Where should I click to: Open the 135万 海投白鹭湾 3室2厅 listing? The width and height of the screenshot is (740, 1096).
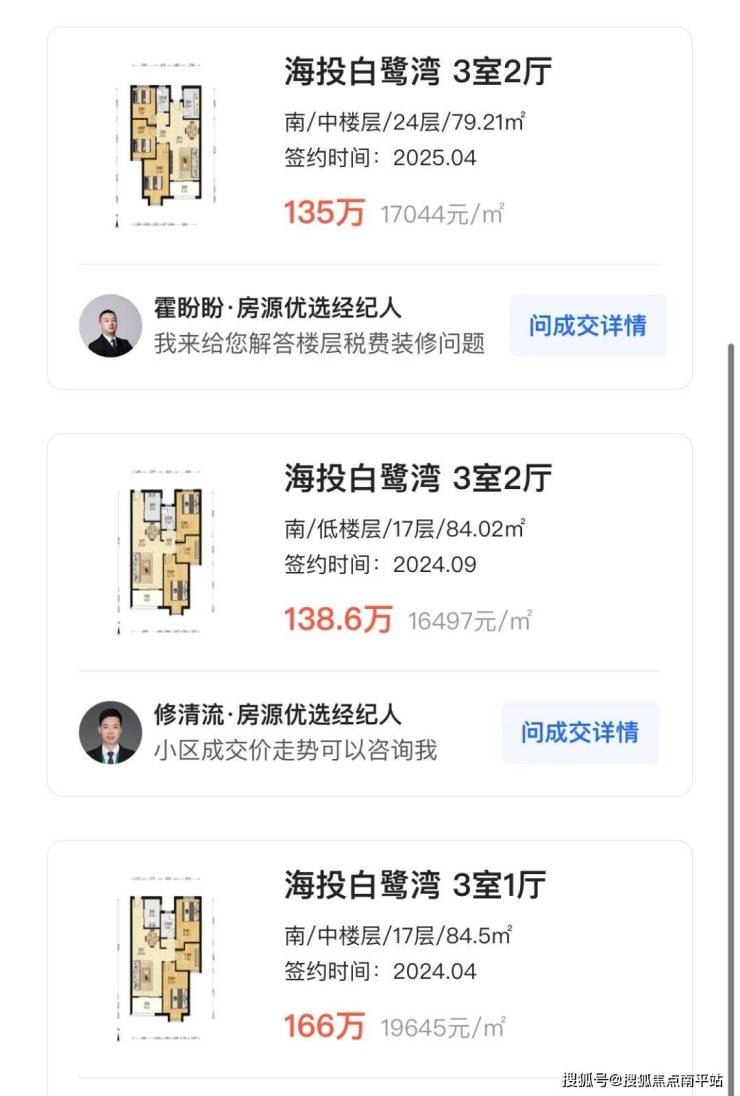[x=417, y=73]
